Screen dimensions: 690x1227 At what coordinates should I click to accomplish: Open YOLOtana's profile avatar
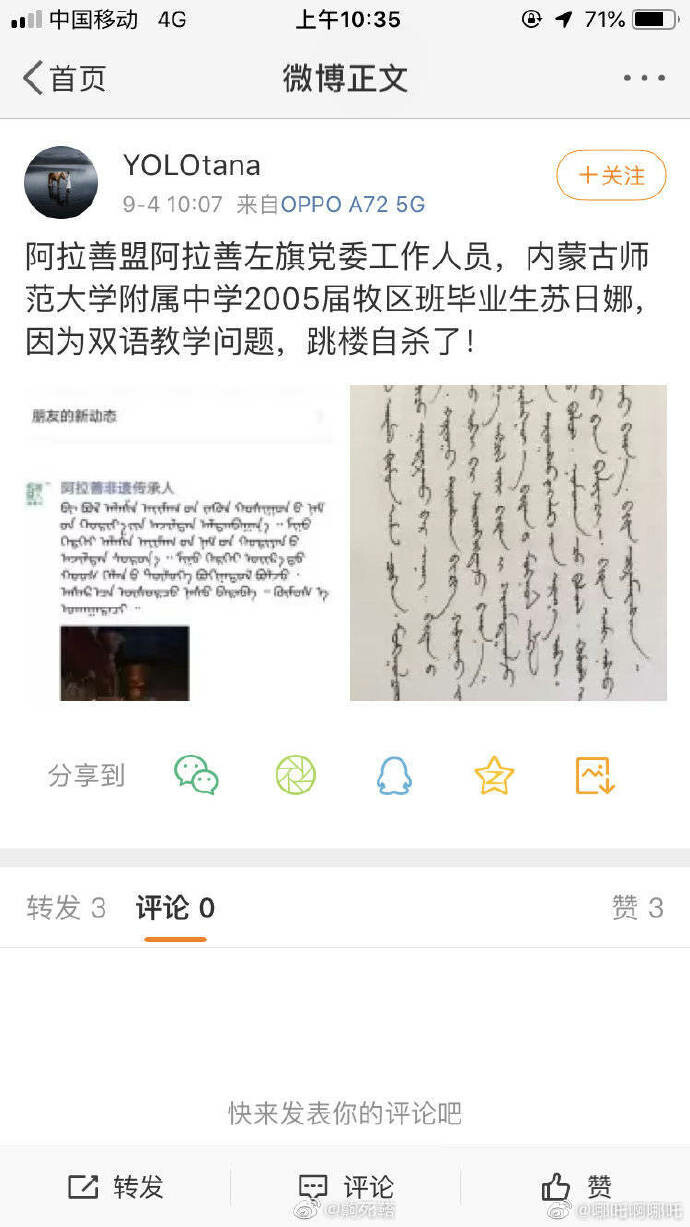click(x=61, y=182)
